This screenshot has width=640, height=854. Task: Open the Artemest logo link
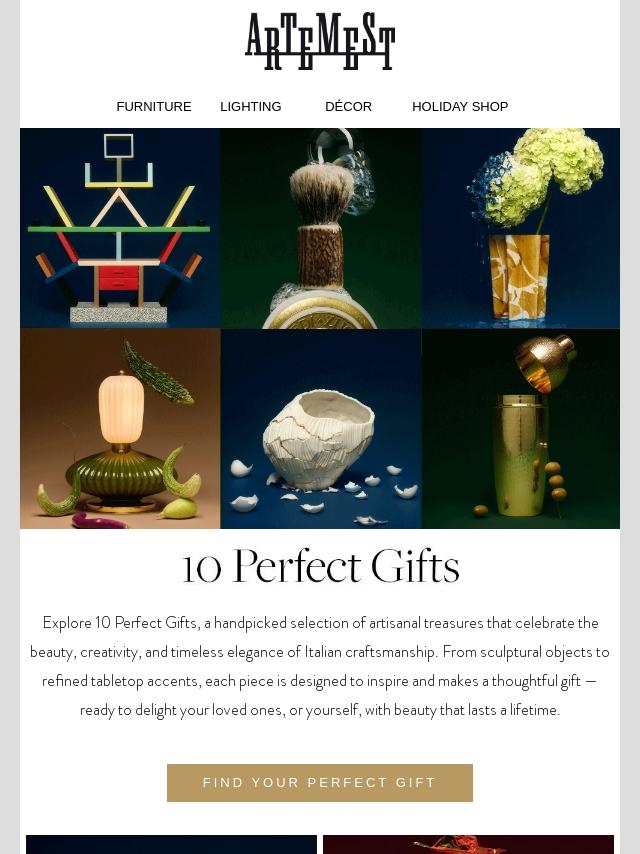[x=320, y=41]
